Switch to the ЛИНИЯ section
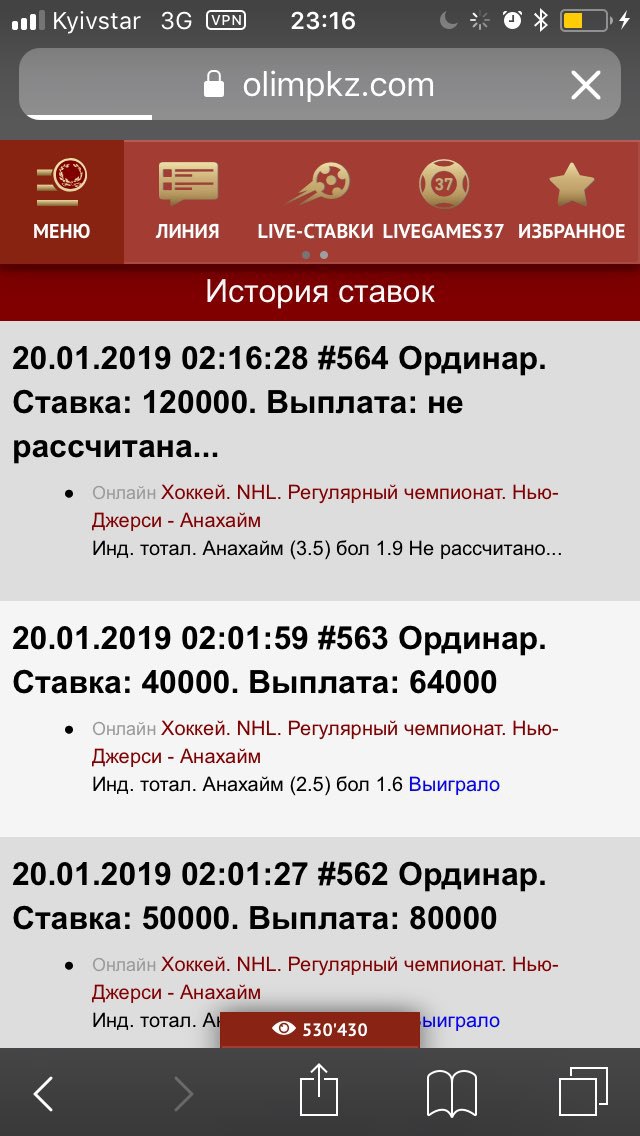Image resolution: width=640 pixels, height=1136 pixels. [187, 202]
